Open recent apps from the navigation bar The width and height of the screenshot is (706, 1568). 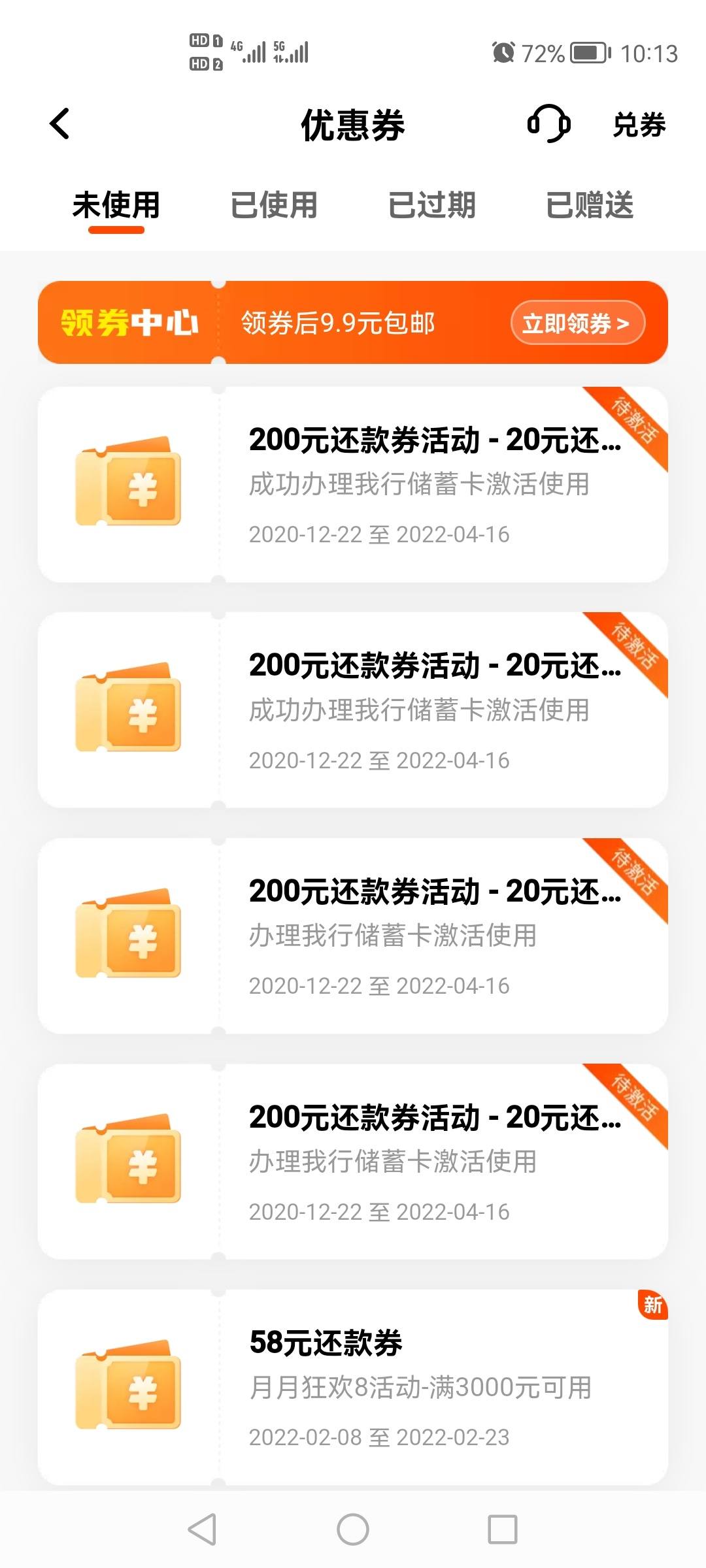click(x=503, y=1529)
